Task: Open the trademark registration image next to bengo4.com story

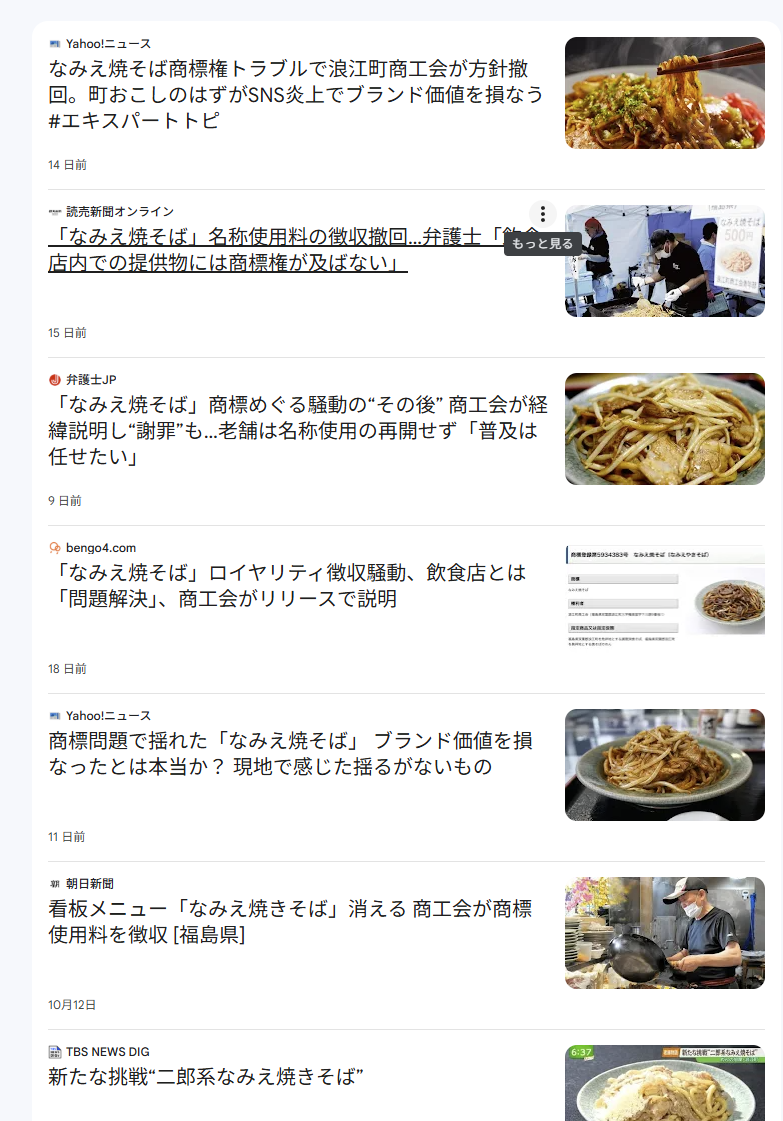Action: [664, 597]
